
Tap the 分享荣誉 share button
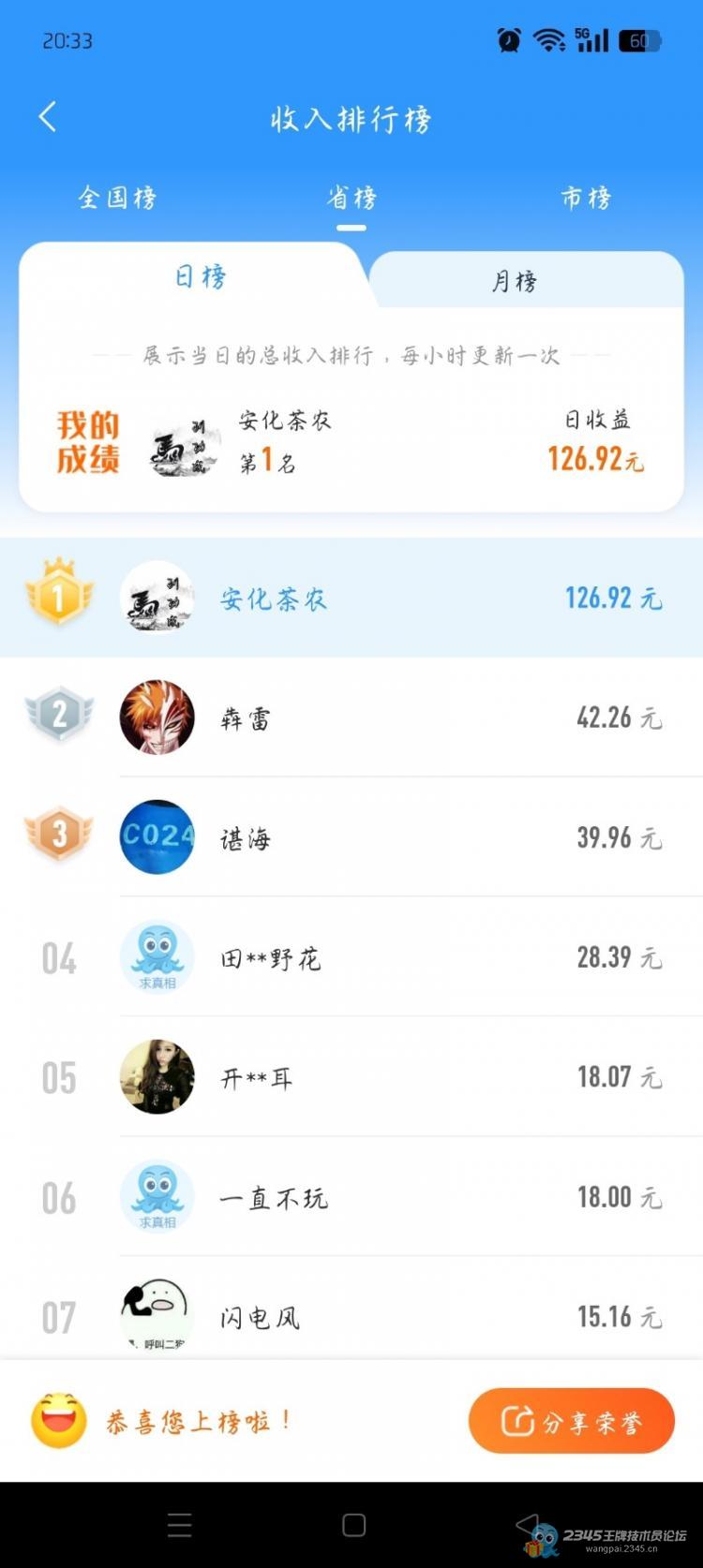571,1421
